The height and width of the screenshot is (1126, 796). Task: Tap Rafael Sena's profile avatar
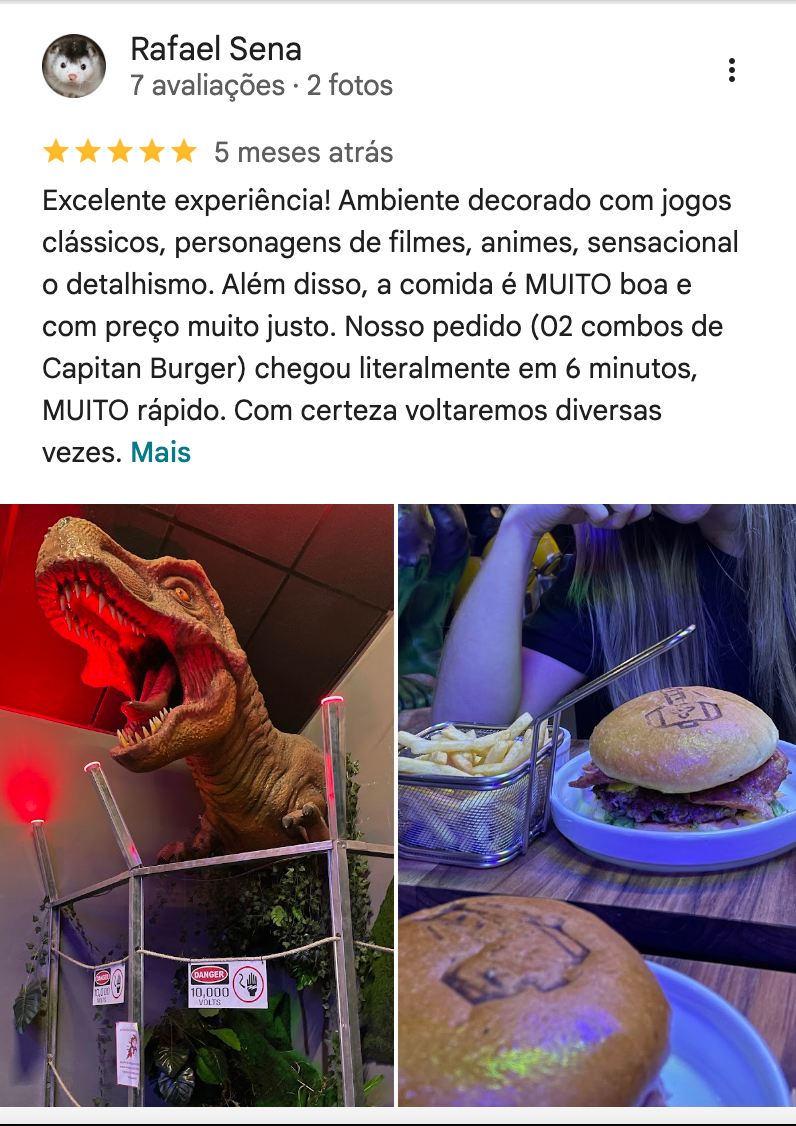74,67
